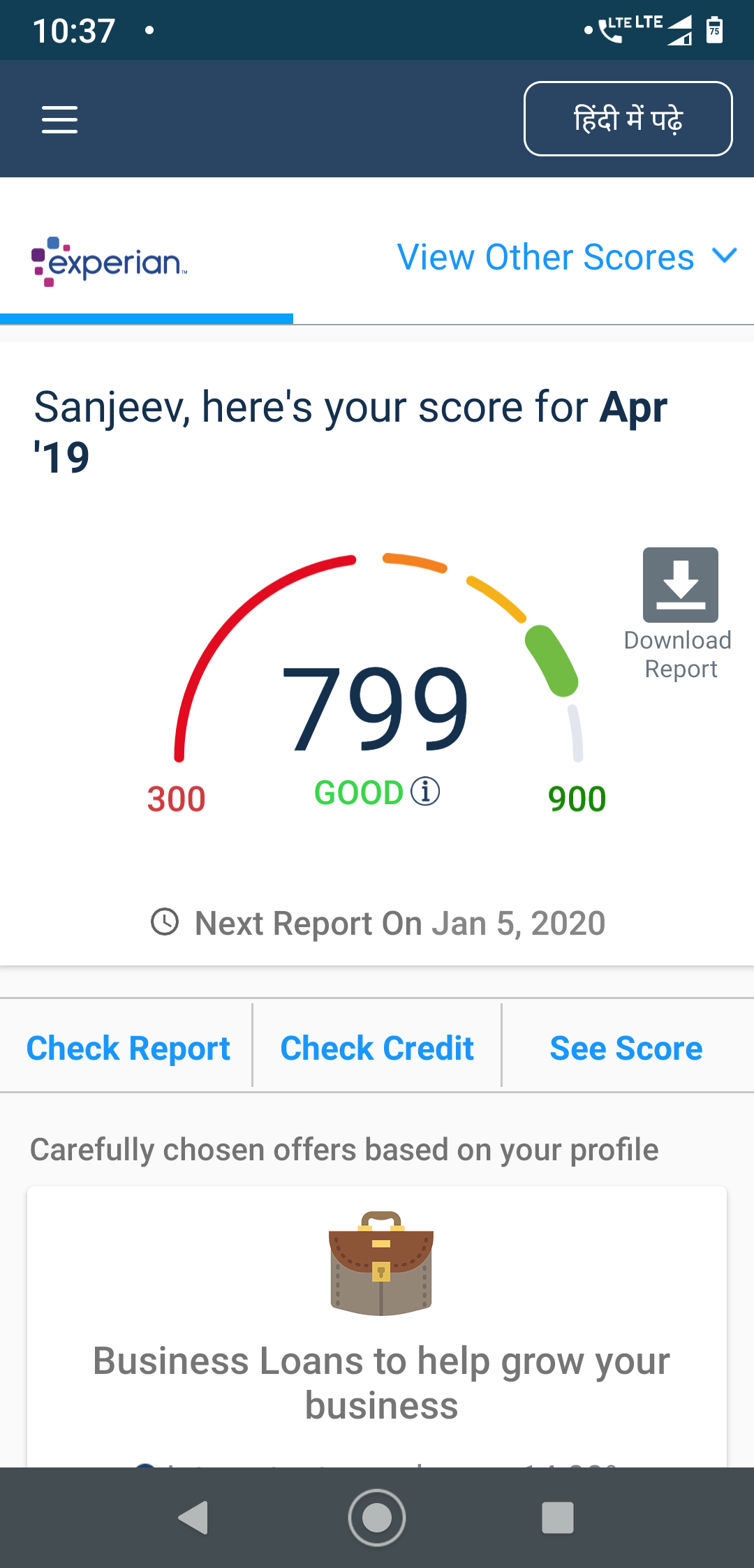The image size is (754, 1568).
Task: Open info icon next to GOOD
Action: click(x=425, y=792)
